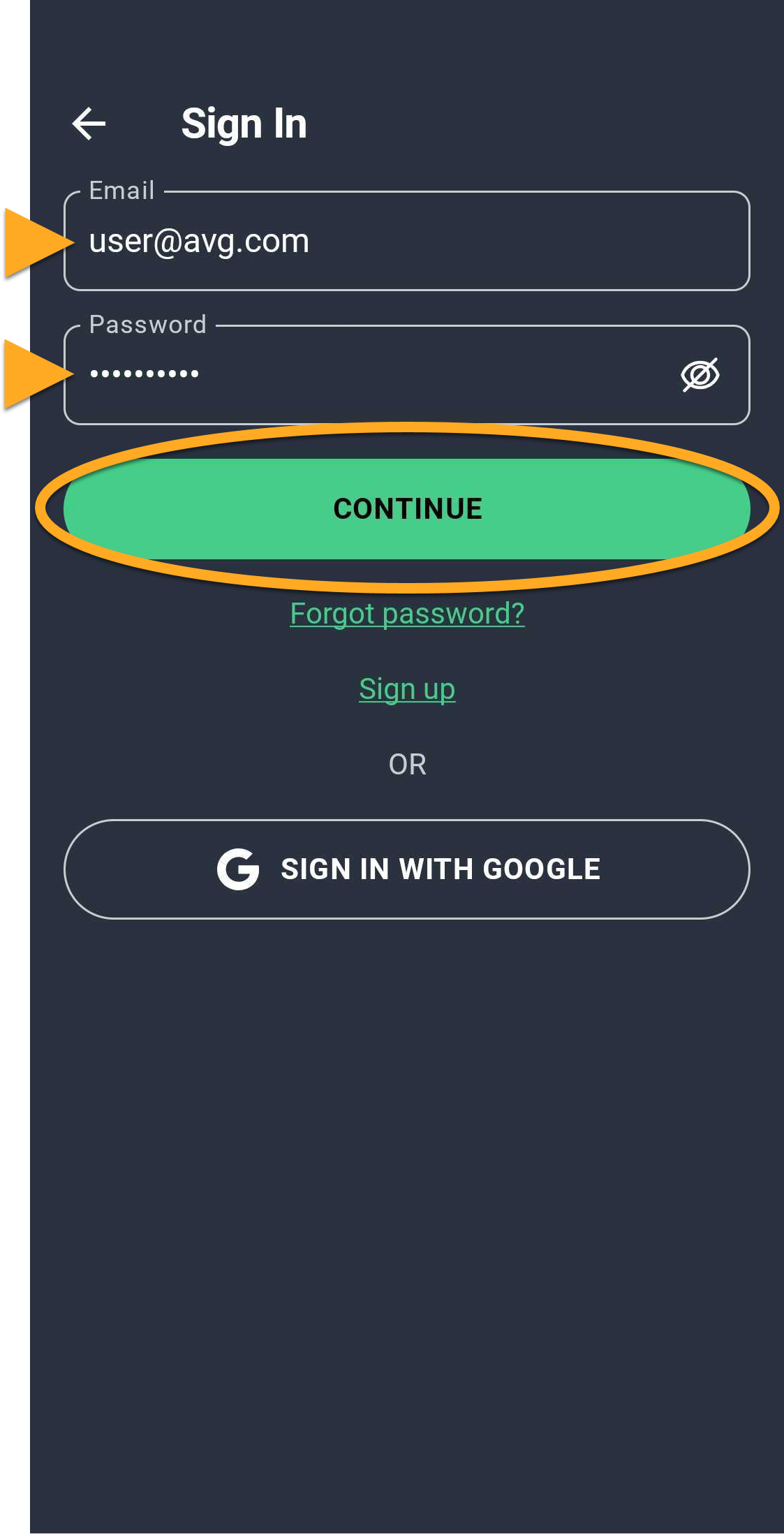Tap the Email field
The width and height of the screenshot is (784, 1539).
click(407, 240)
